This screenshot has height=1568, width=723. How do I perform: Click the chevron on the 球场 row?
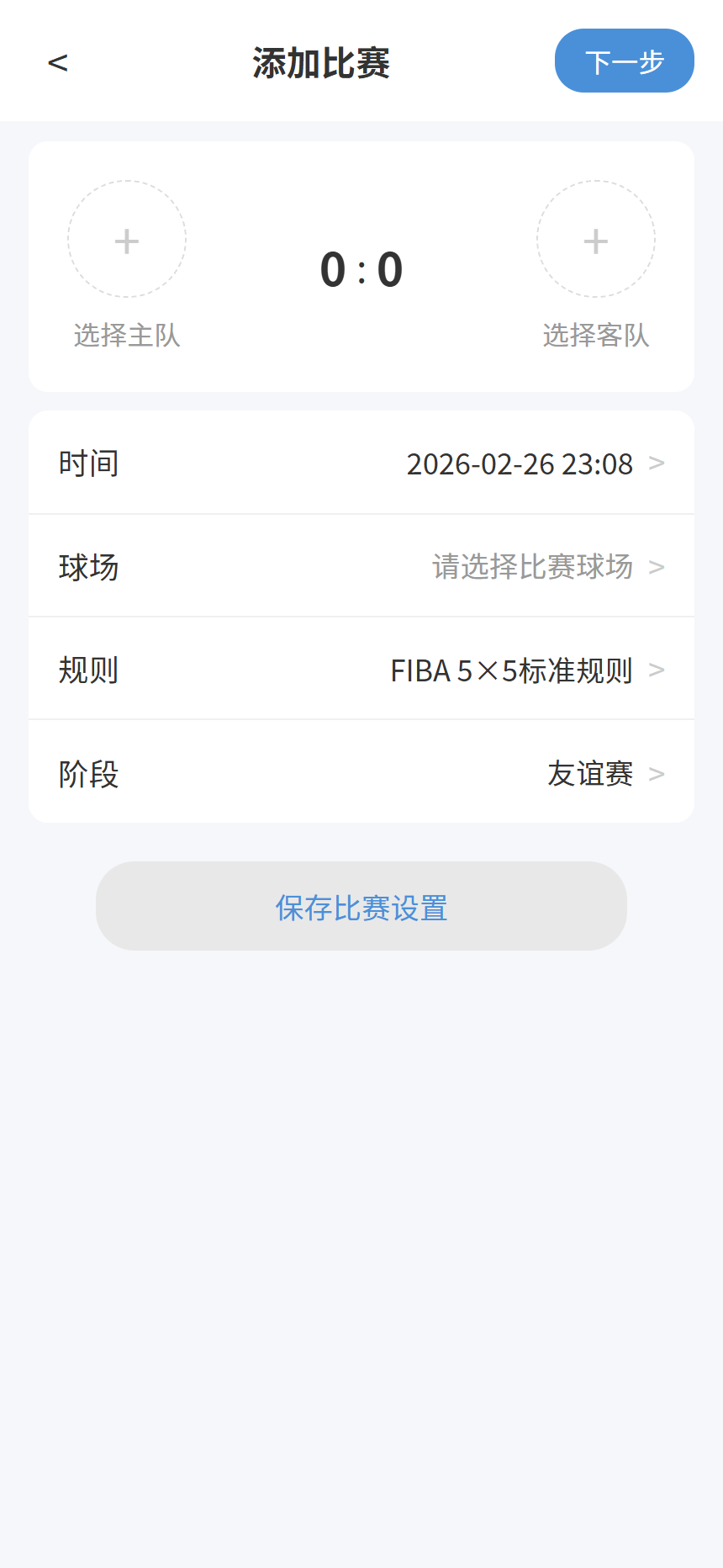657,566
